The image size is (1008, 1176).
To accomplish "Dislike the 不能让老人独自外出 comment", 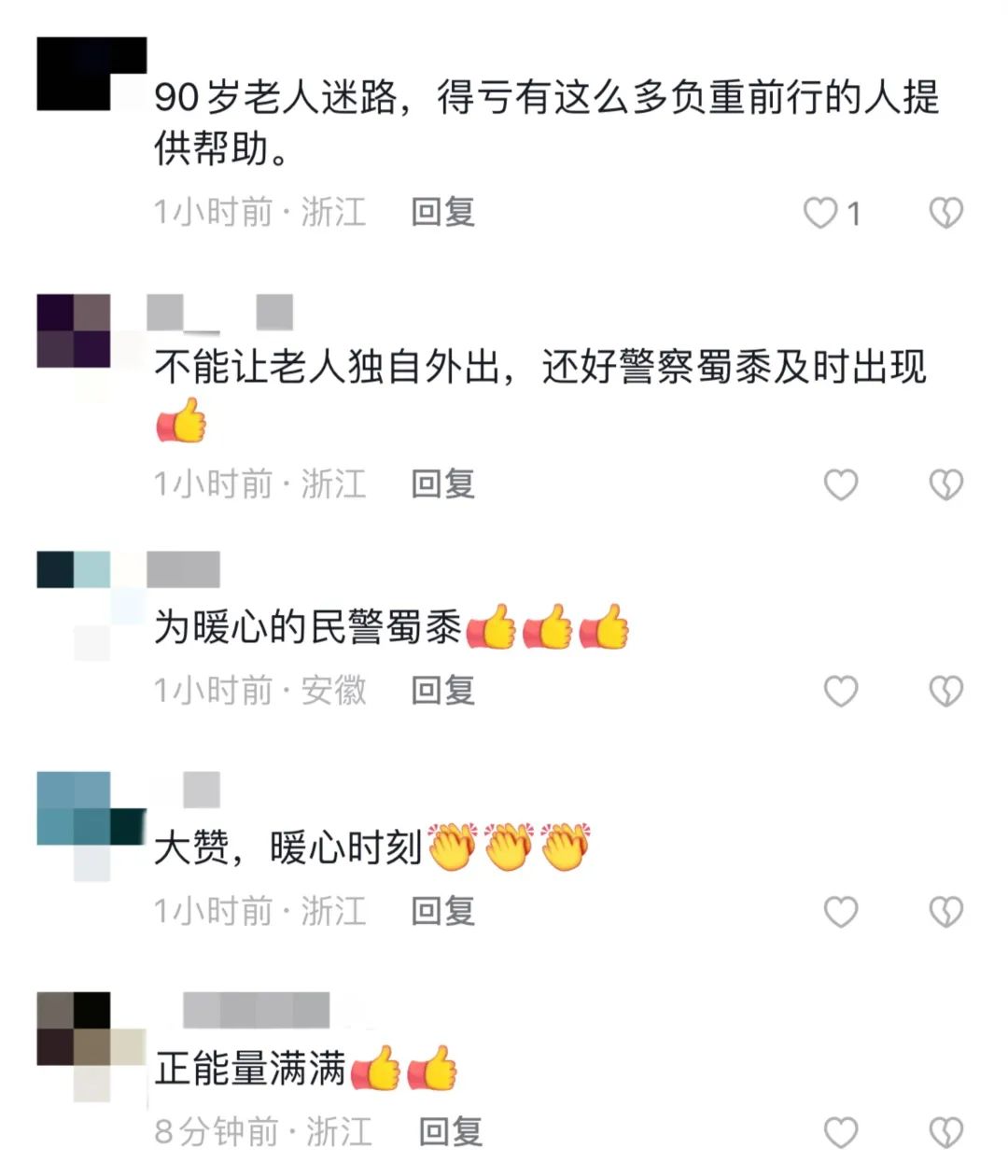I will [945, 484].
